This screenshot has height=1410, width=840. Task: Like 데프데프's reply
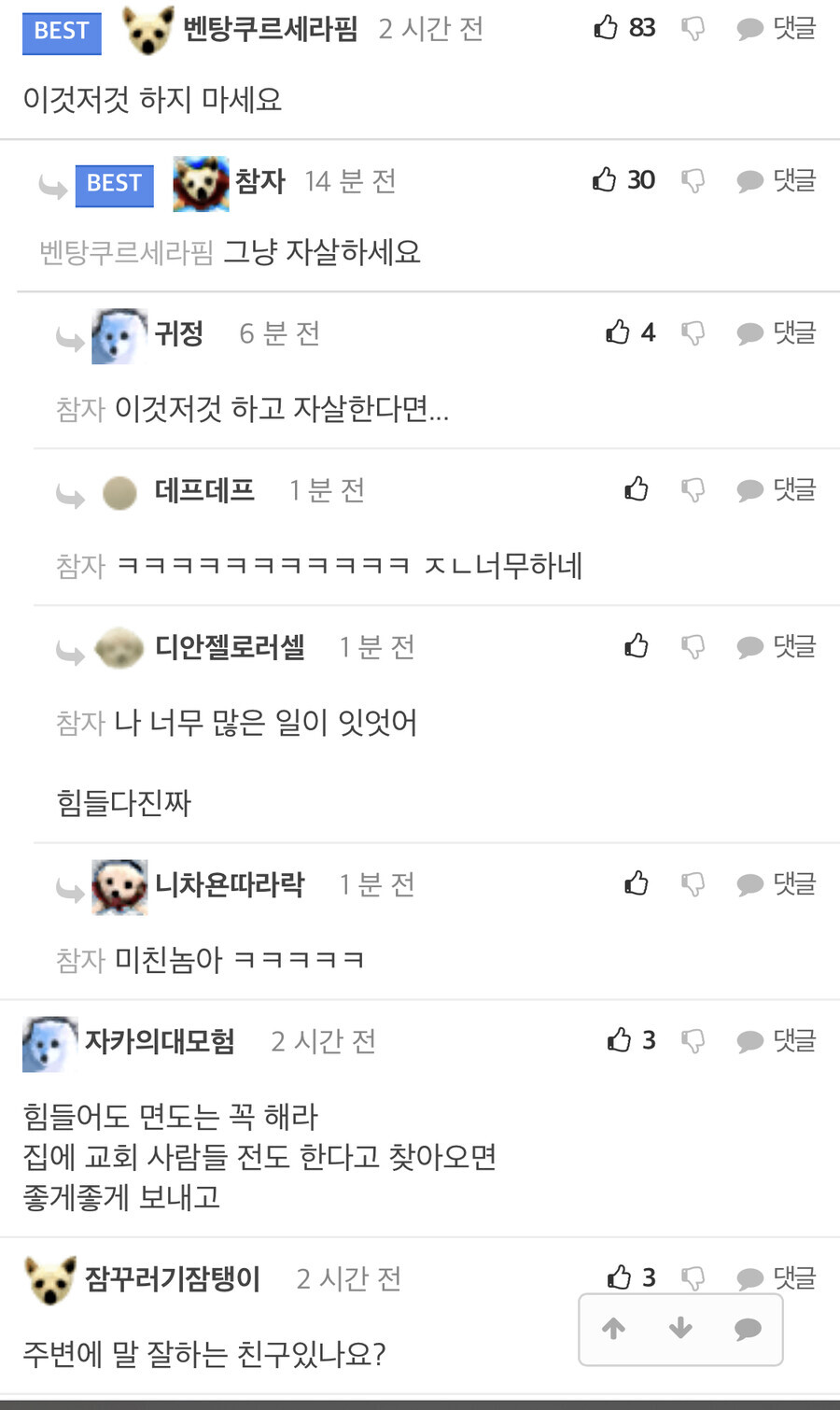(637, 488)
